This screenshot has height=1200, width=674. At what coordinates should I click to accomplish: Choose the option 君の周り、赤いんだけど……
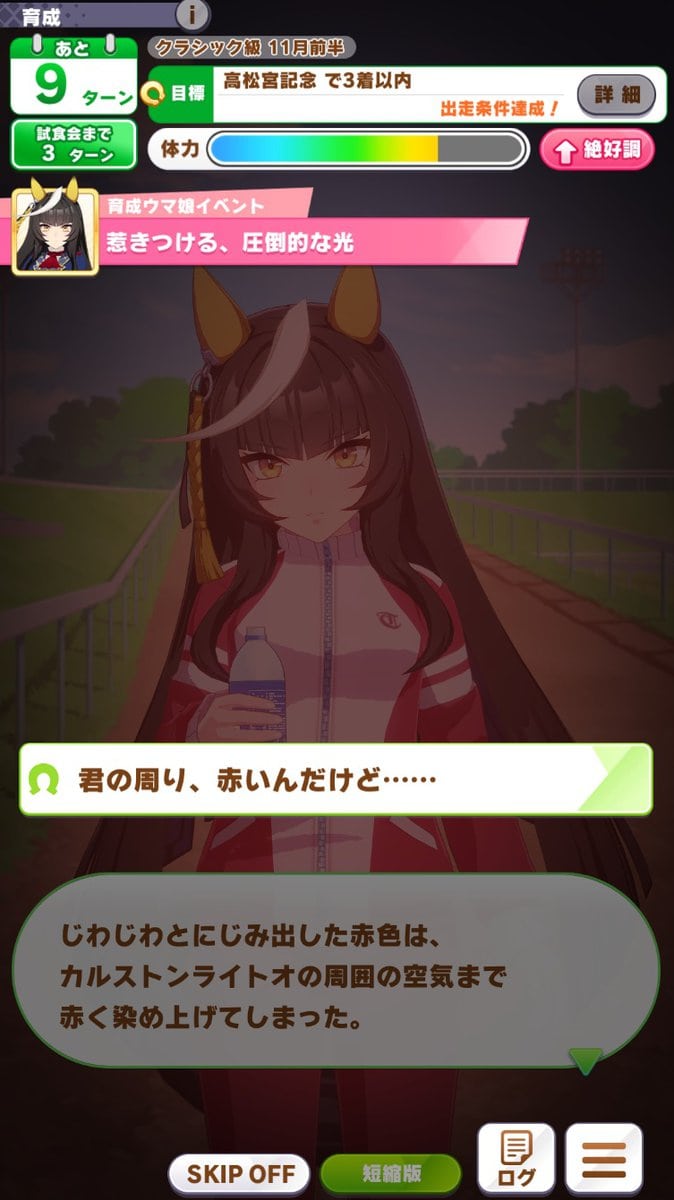click(x=336, y=780)
